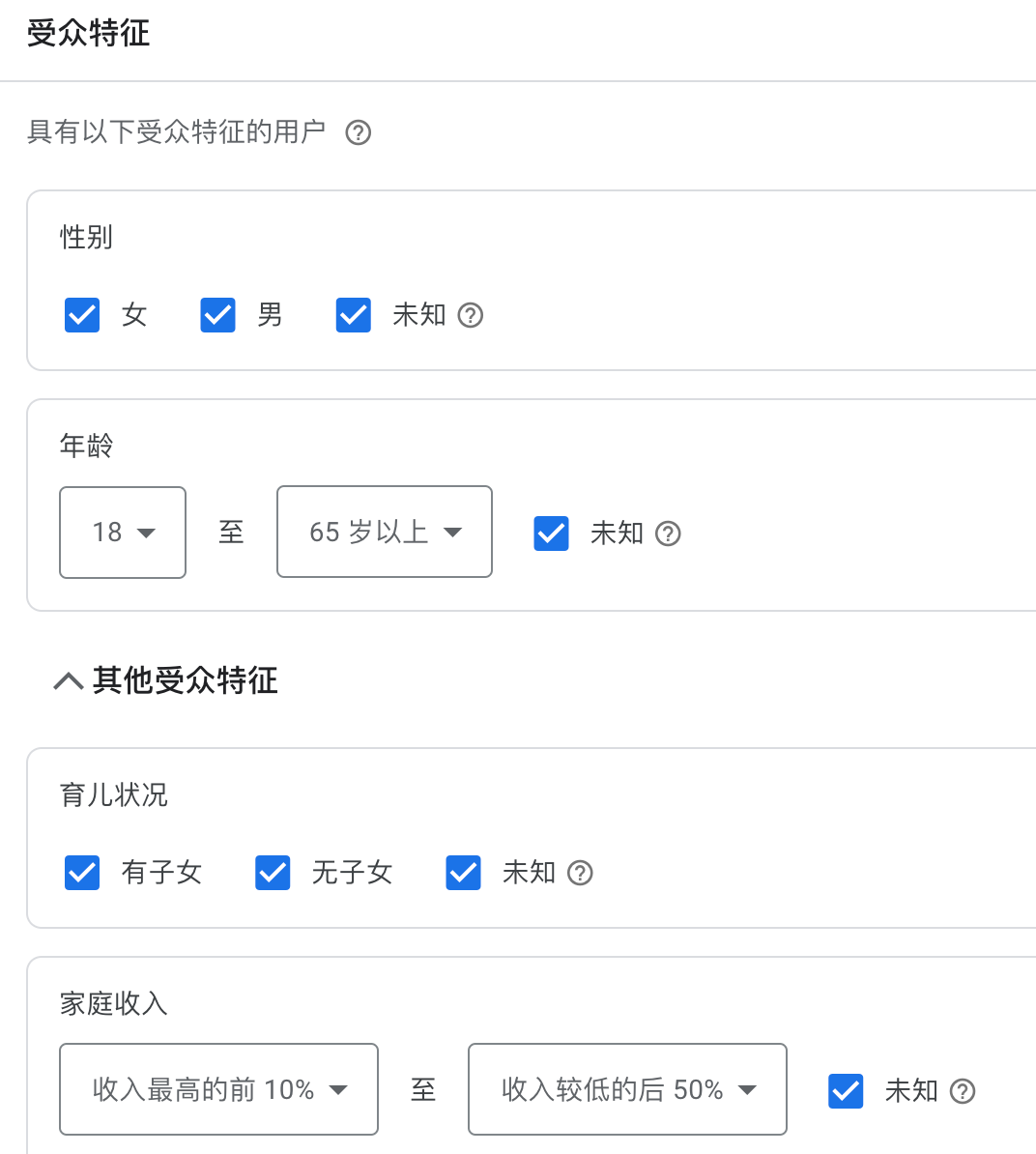Collapse 其他受众特征 using the chevron
The width and height of the screenshot is (1036, 1154).
[x=67, y=680]
